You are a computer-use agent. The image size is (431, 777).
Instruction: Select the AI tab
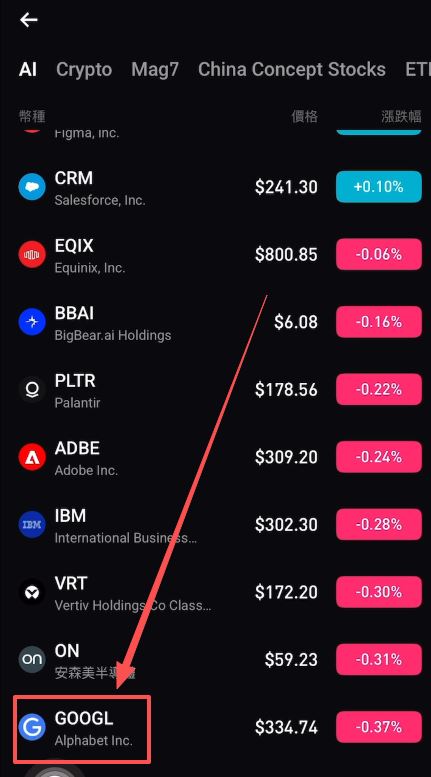pos(28,69)
